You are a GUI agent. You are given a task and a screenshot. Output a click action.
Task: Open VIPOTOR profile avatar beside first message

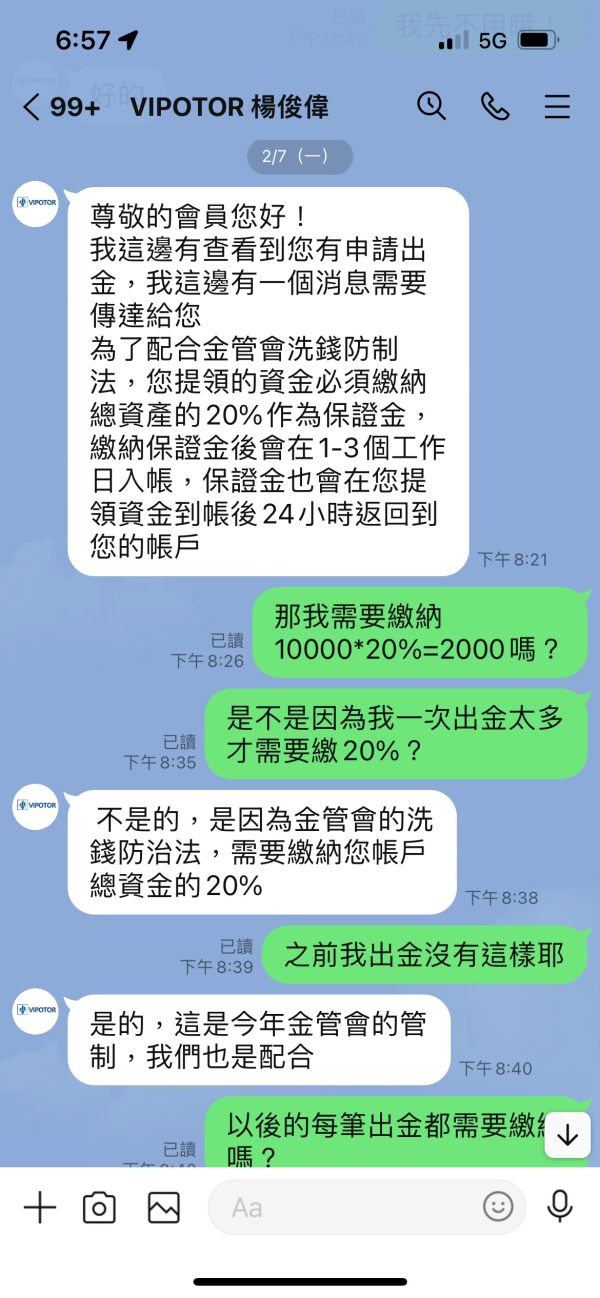(35, 203)
